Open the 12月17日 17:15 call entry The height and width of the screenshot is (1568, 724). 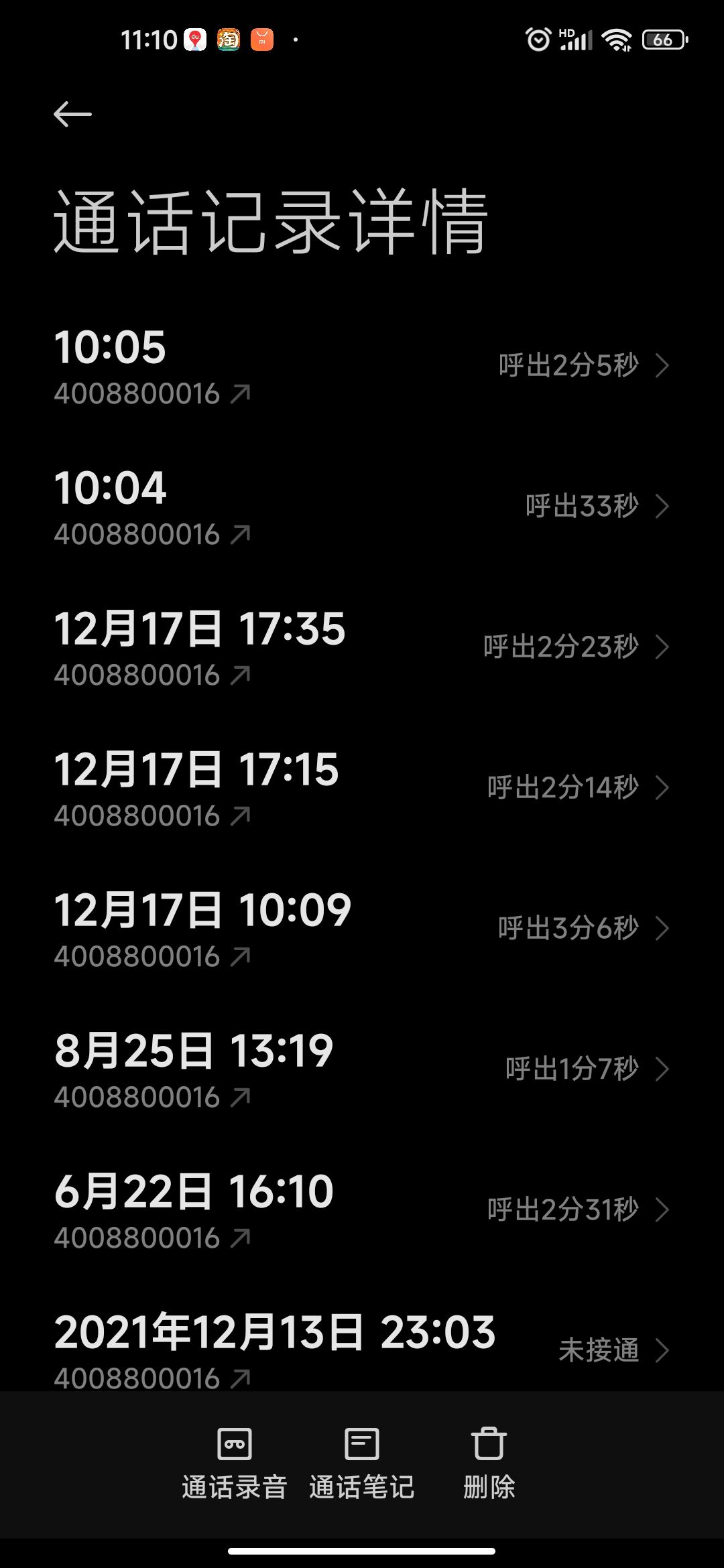(362, 788)
